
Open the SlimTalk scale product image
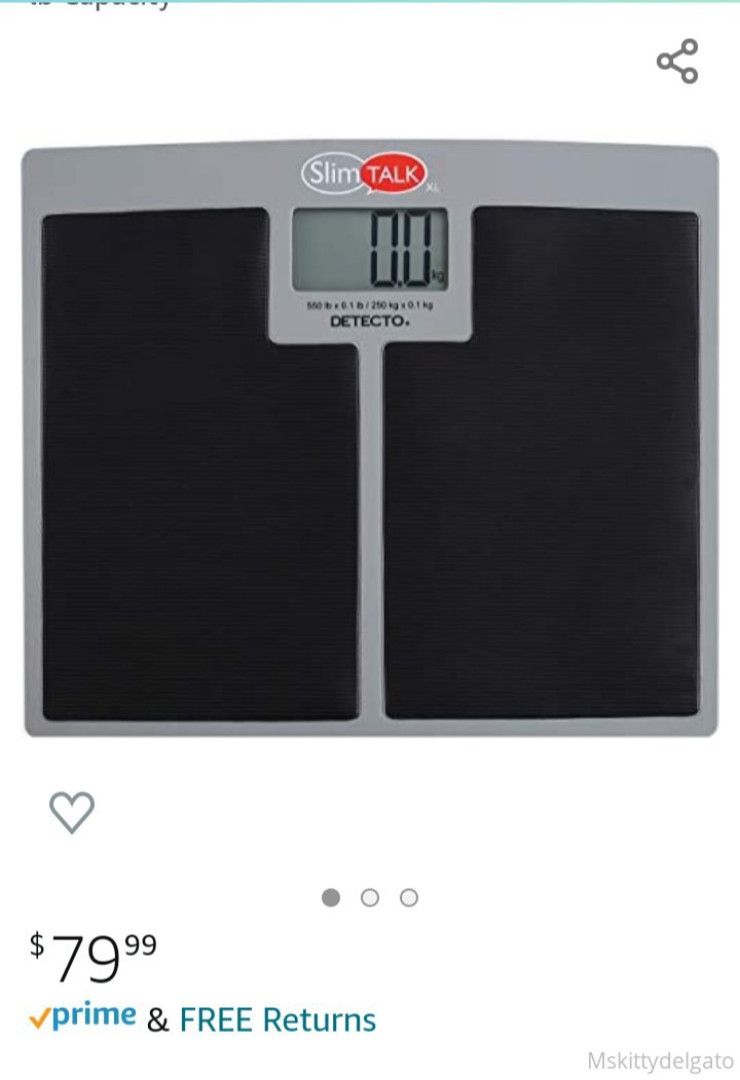pos(370,440)
